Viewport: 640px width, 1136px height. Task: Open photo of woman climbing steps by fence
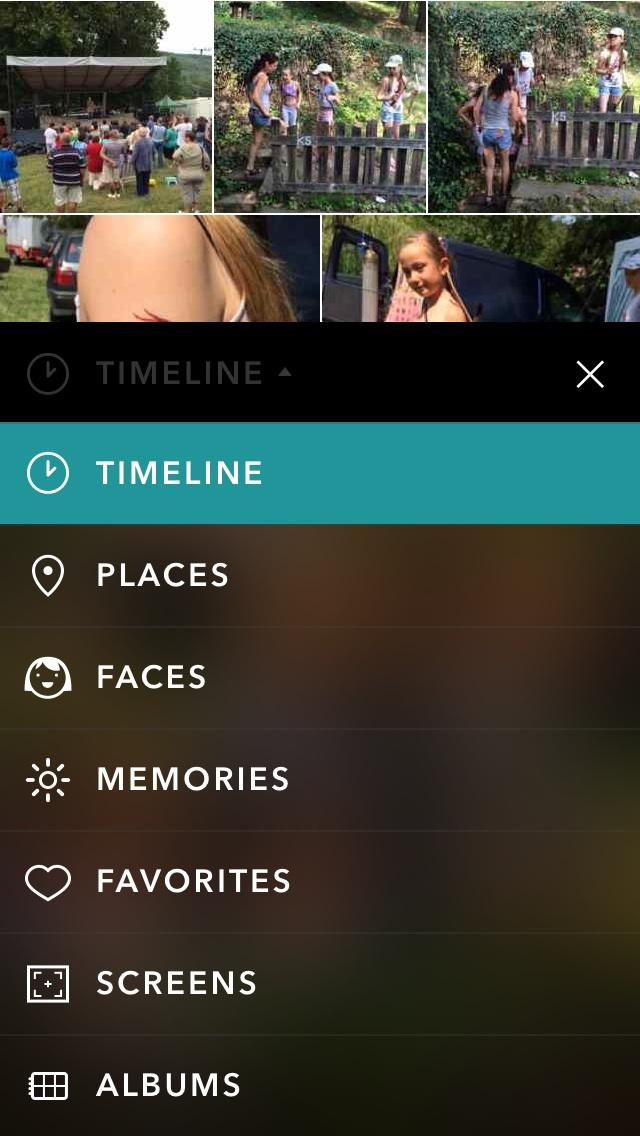(x=534, y=106)
